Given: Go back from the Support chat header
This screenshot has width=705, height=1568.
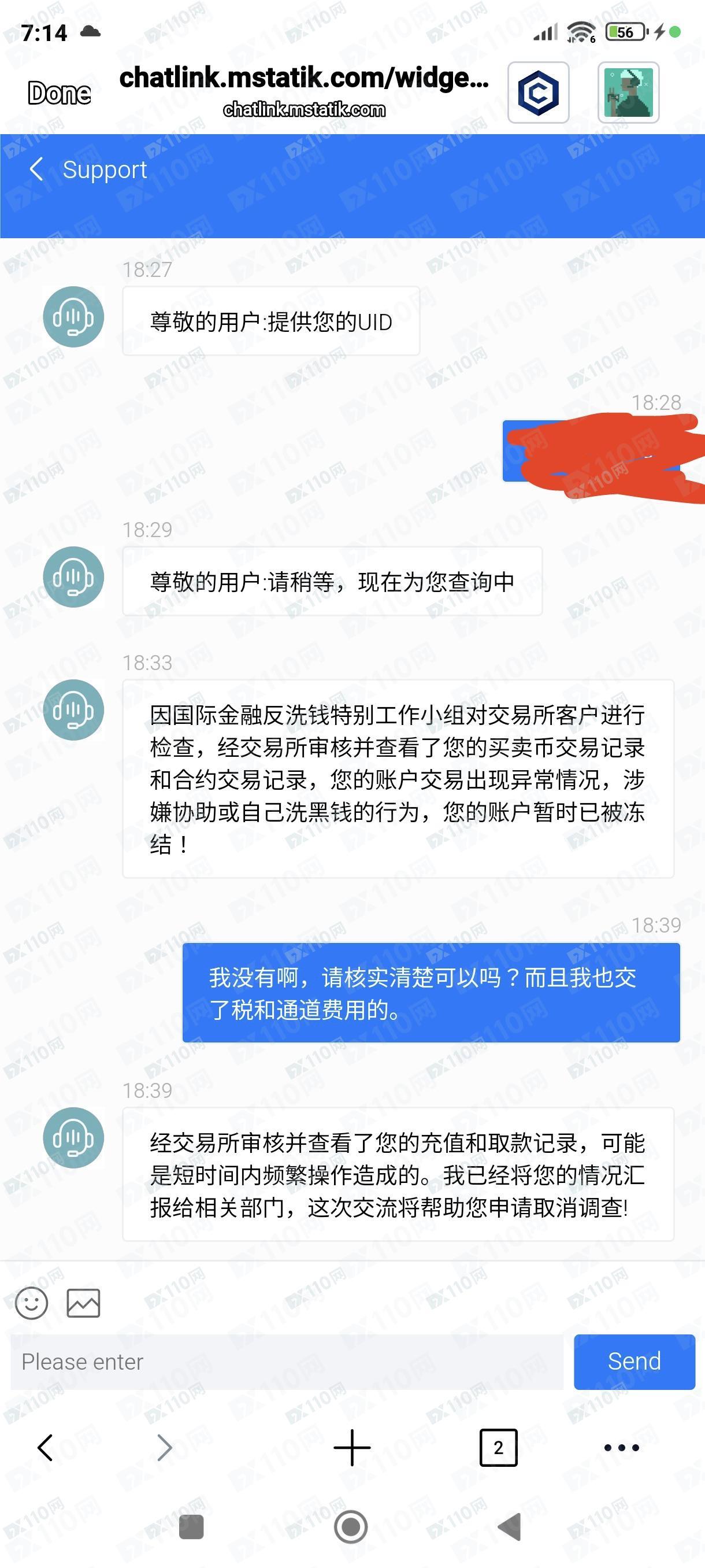Looking at the screenshot, I should [x=36, y=169].
